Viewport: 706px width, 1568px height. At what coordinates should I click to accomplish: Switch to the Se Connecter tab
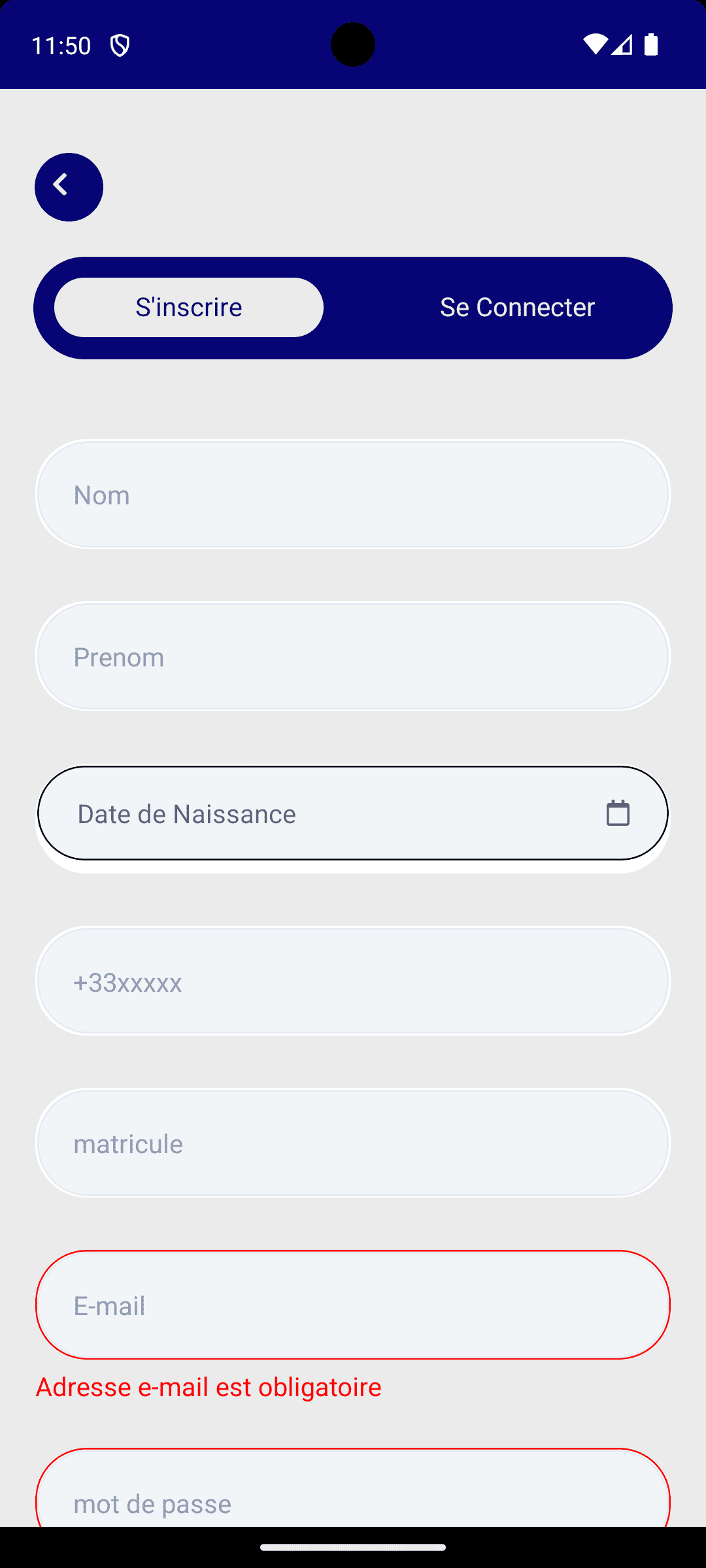pyautogui.click(x=517, y=307)
